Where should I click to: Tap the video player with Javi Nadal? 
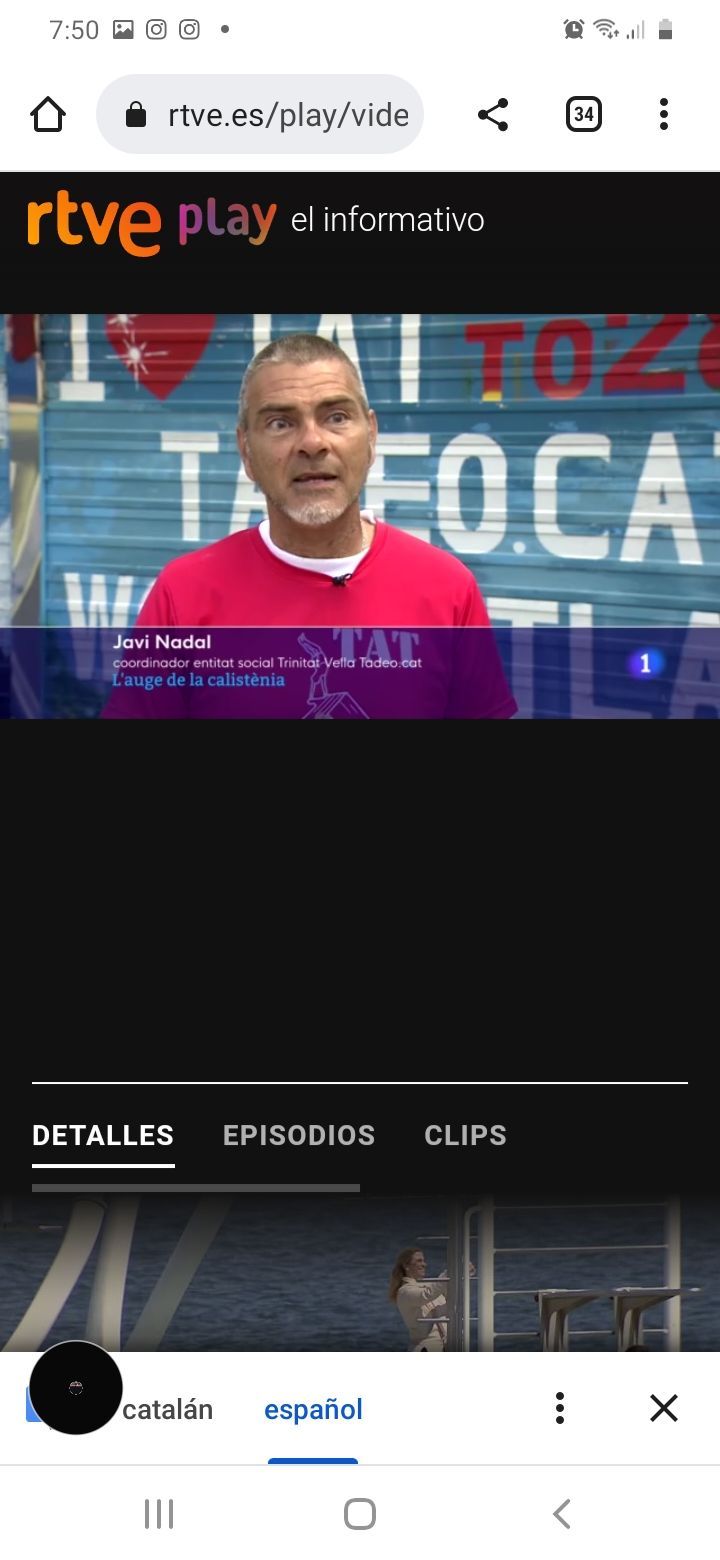[x=360, y=516]
